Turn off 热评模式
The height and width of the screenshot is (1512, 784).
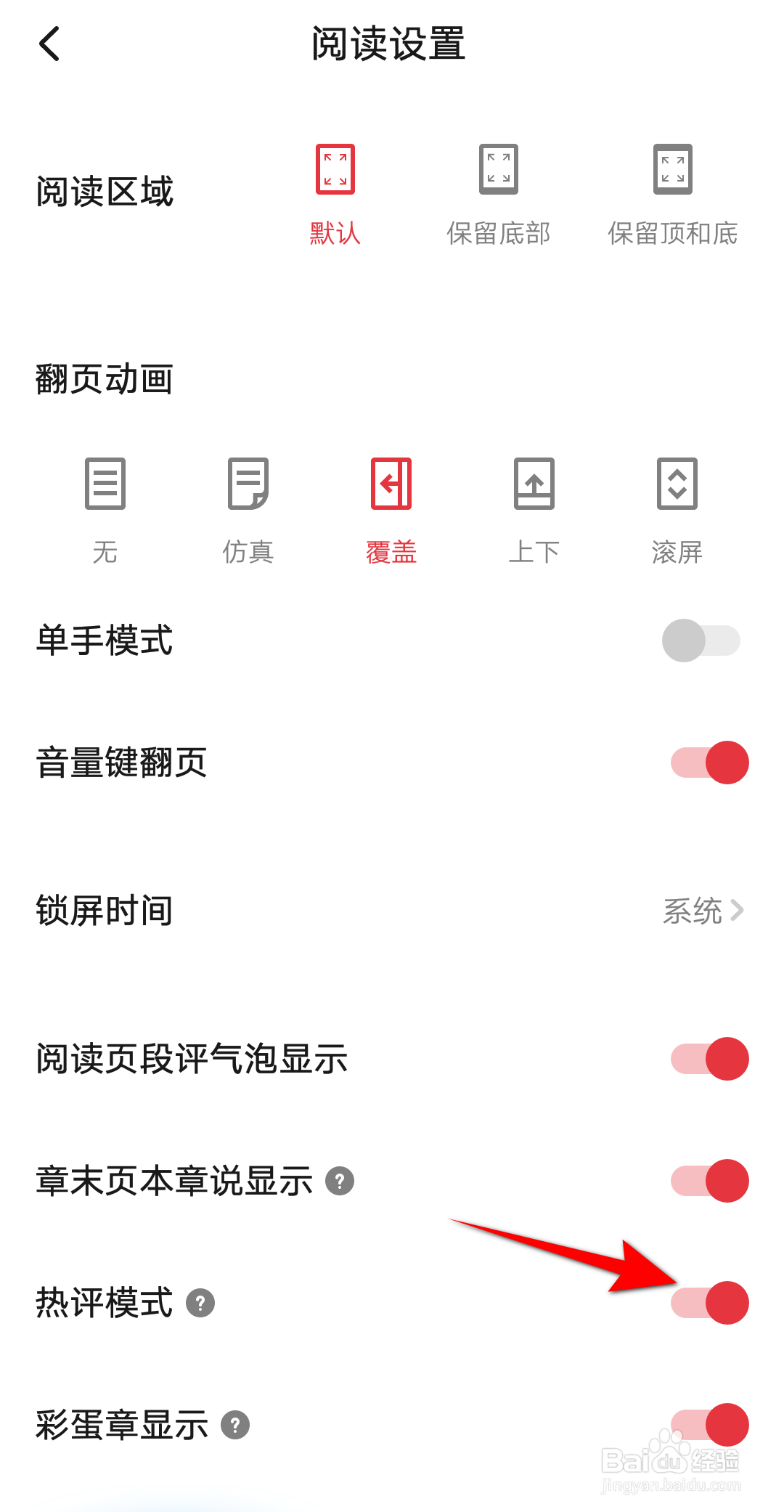(709, 1303)
